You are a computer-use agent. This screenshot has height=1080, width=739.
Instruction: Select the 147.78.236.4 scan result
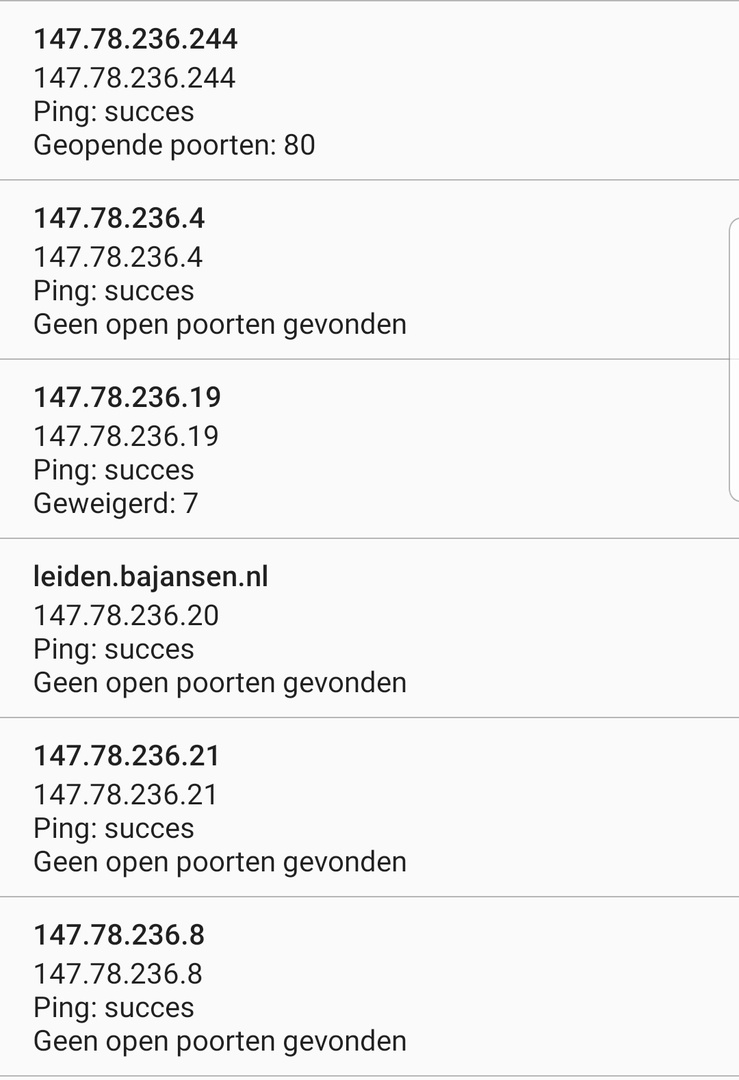click(369, 270)
